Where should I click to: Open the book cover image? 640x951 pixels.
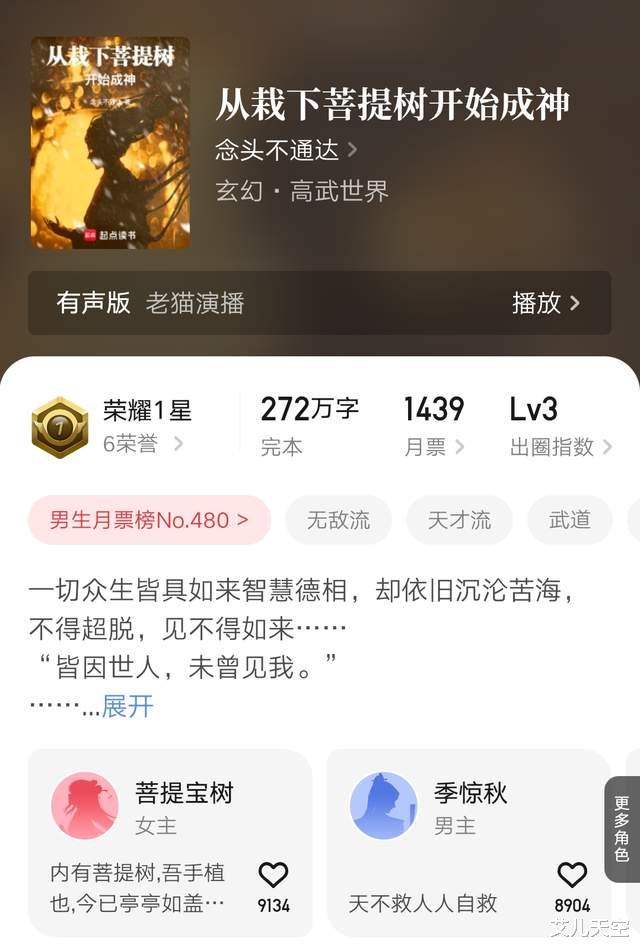(x=110, y=143)
